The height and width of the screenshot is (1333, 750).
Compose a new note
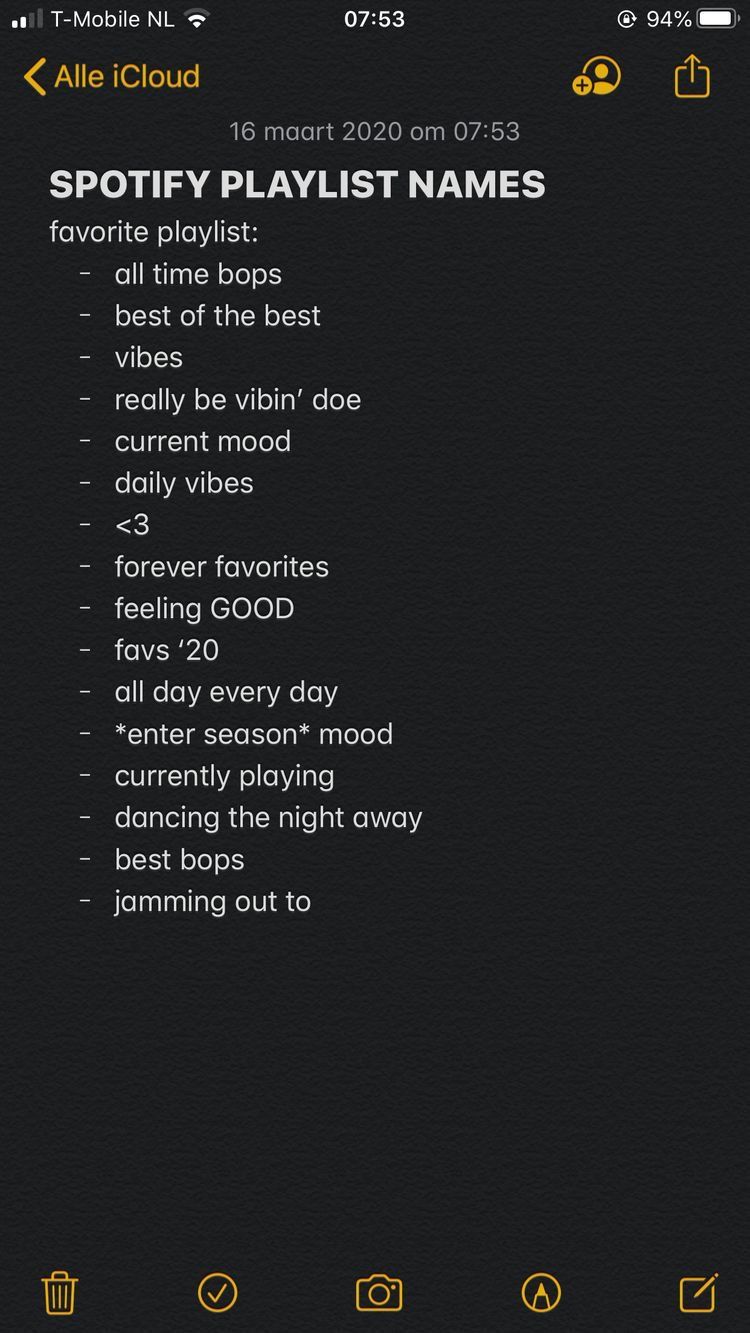coord(698,1293)
